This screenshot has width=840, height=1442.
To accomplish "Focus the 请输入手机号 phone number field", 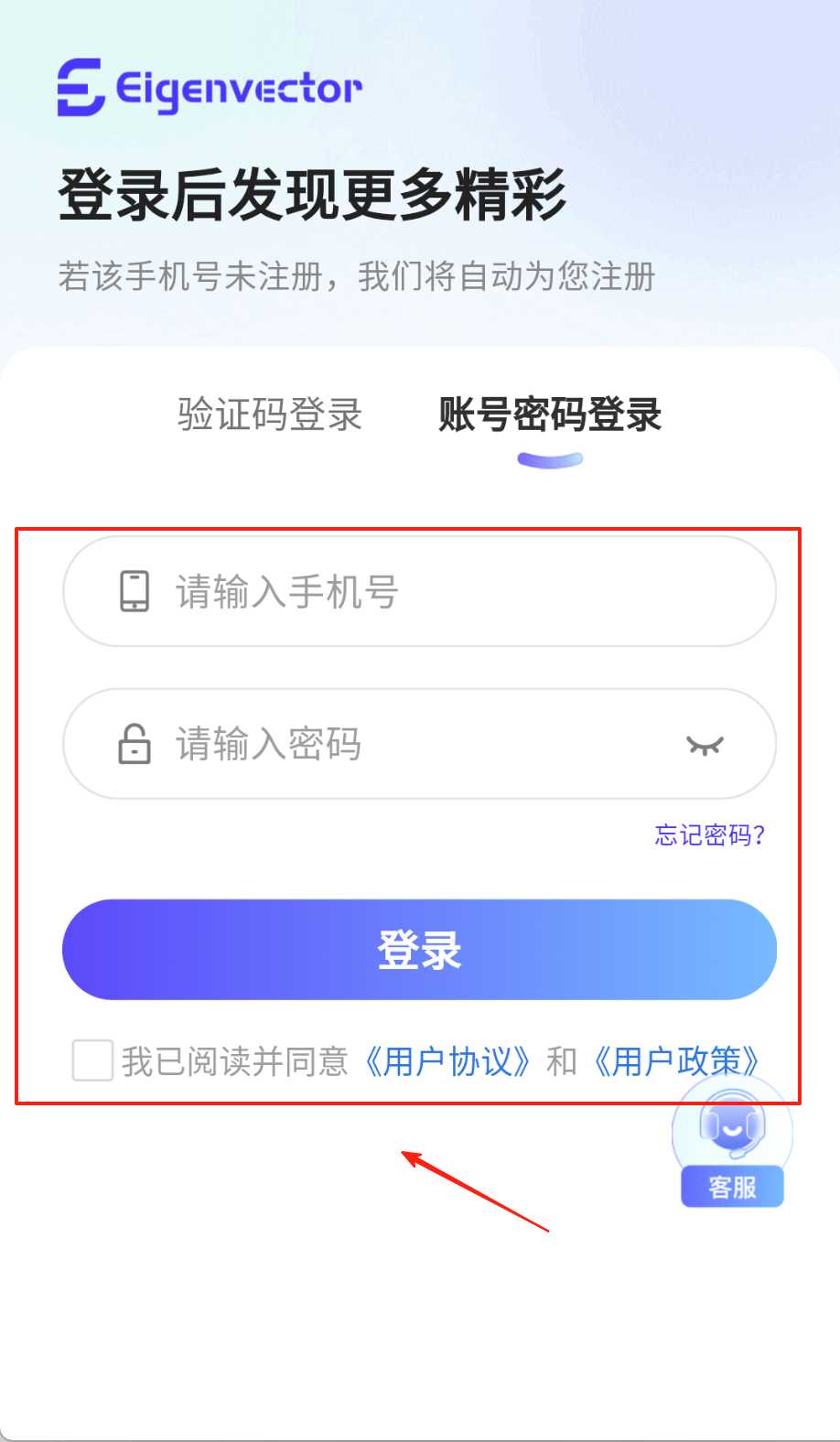I will point(419,591).
